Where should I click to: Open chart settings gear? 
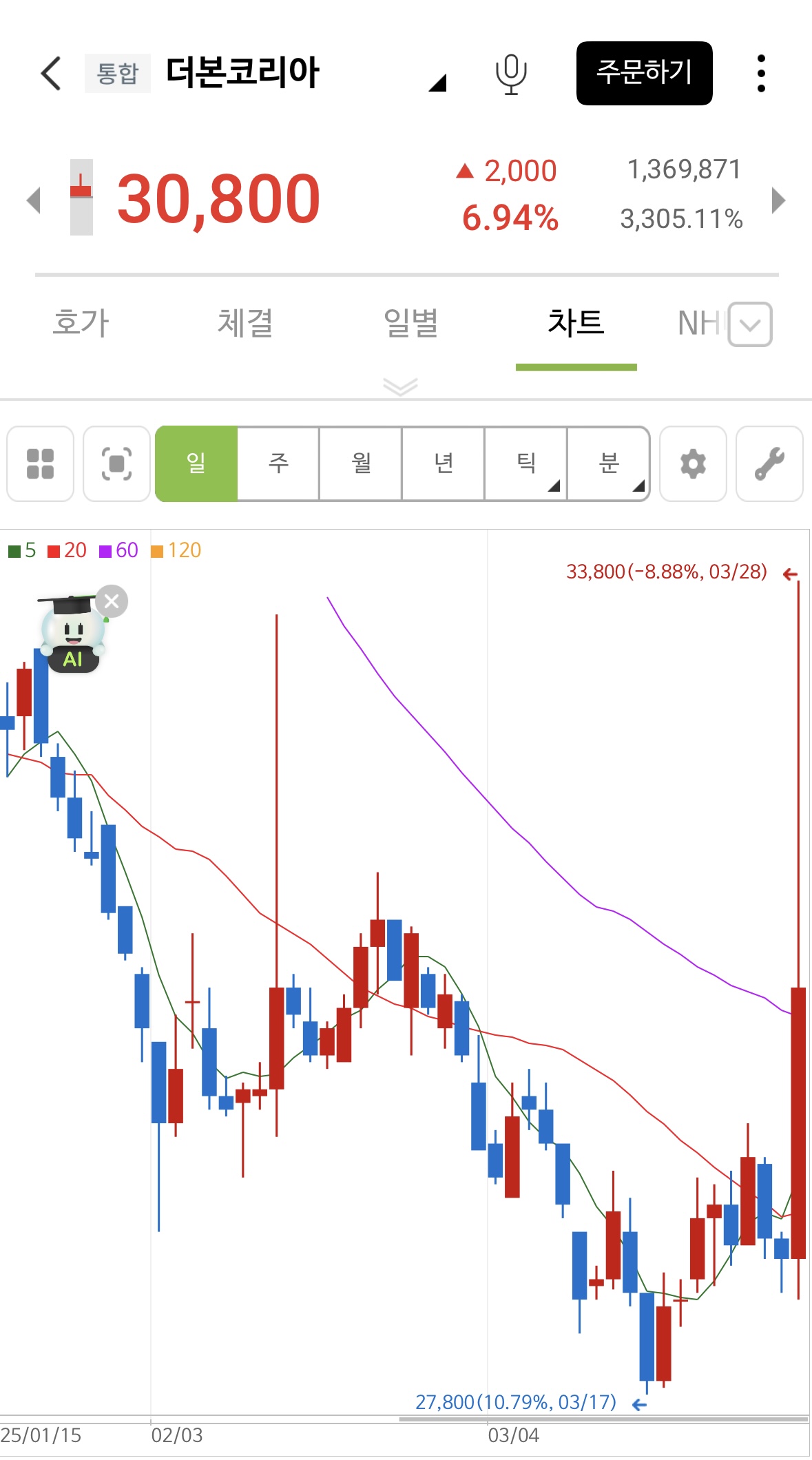693,463
